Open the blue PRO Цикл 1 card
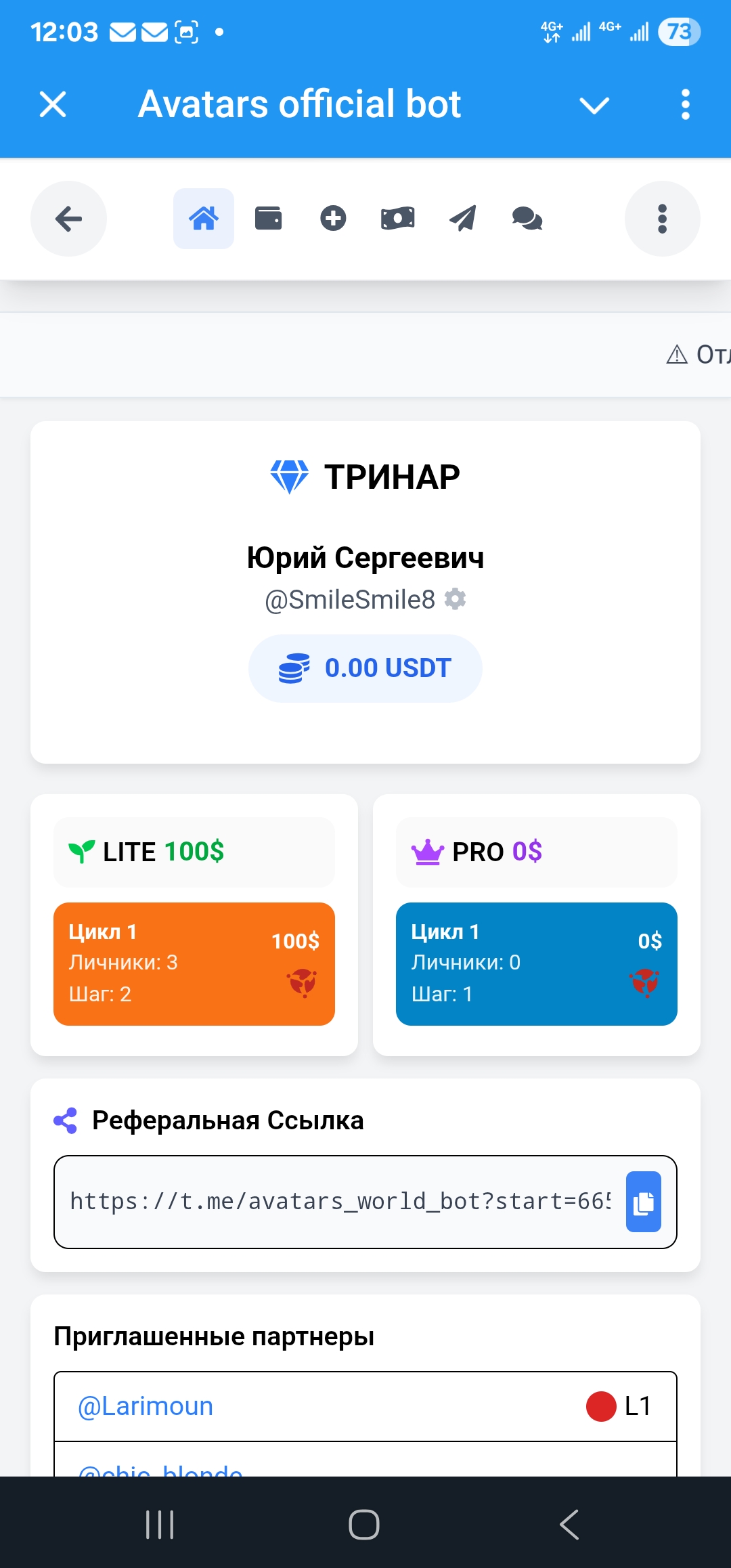The width and height of the screenshot is (731, 1568). click(x=536, y=963)
